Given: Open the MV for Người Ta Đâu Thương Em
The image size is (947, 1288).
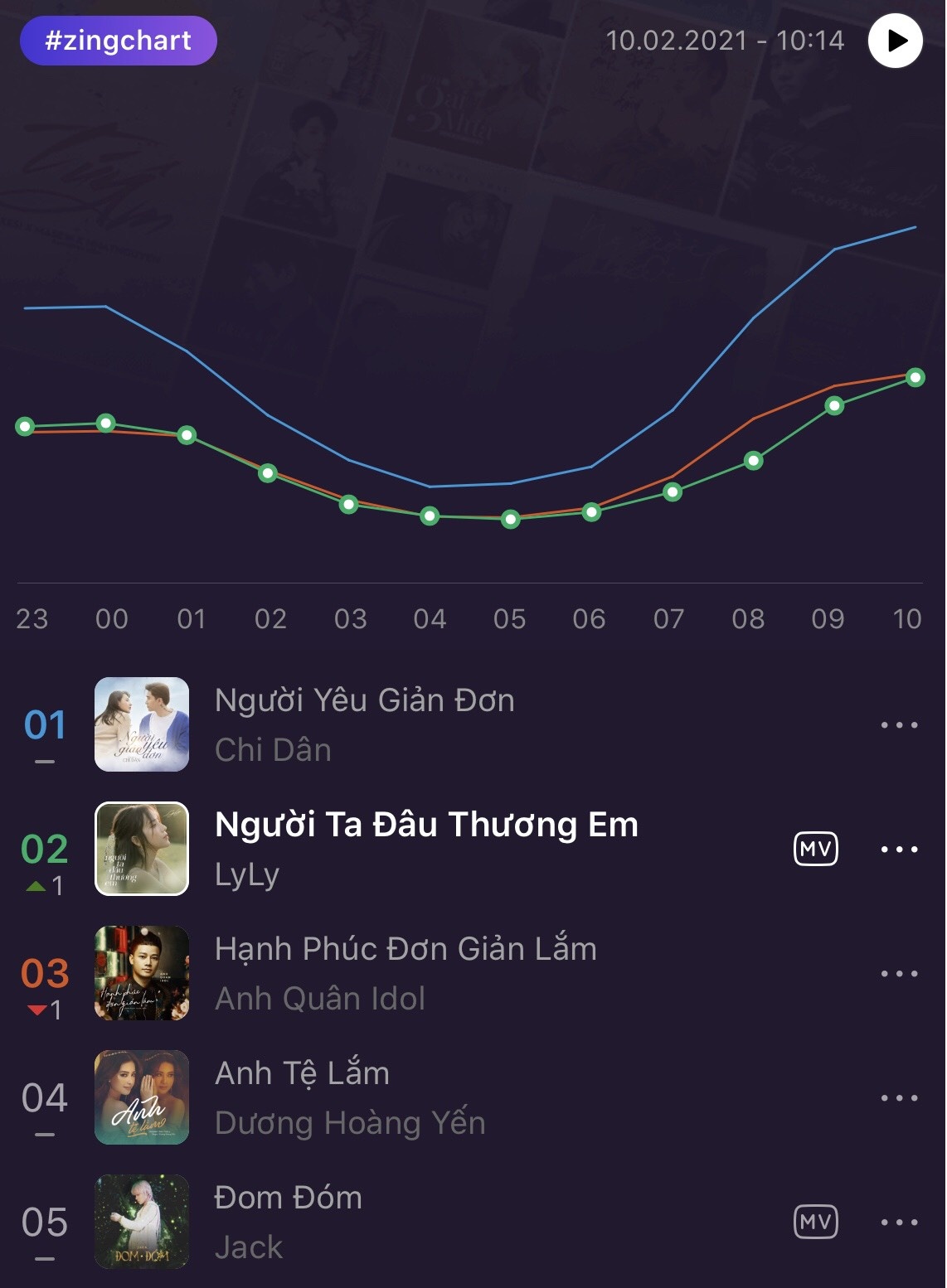Looking at the screenshot, I should 816,849.
